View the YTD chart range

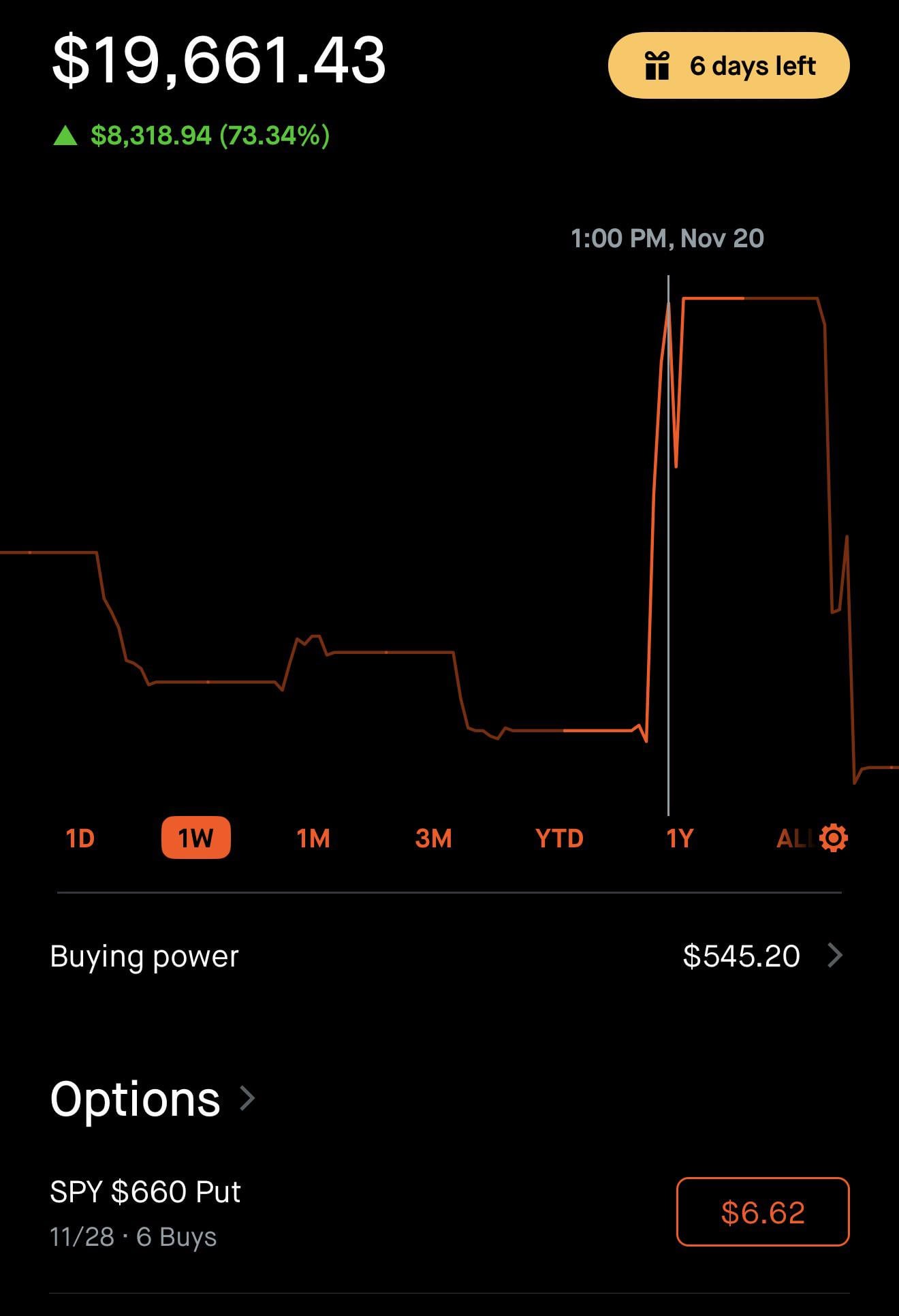click(x=559, y=838)
